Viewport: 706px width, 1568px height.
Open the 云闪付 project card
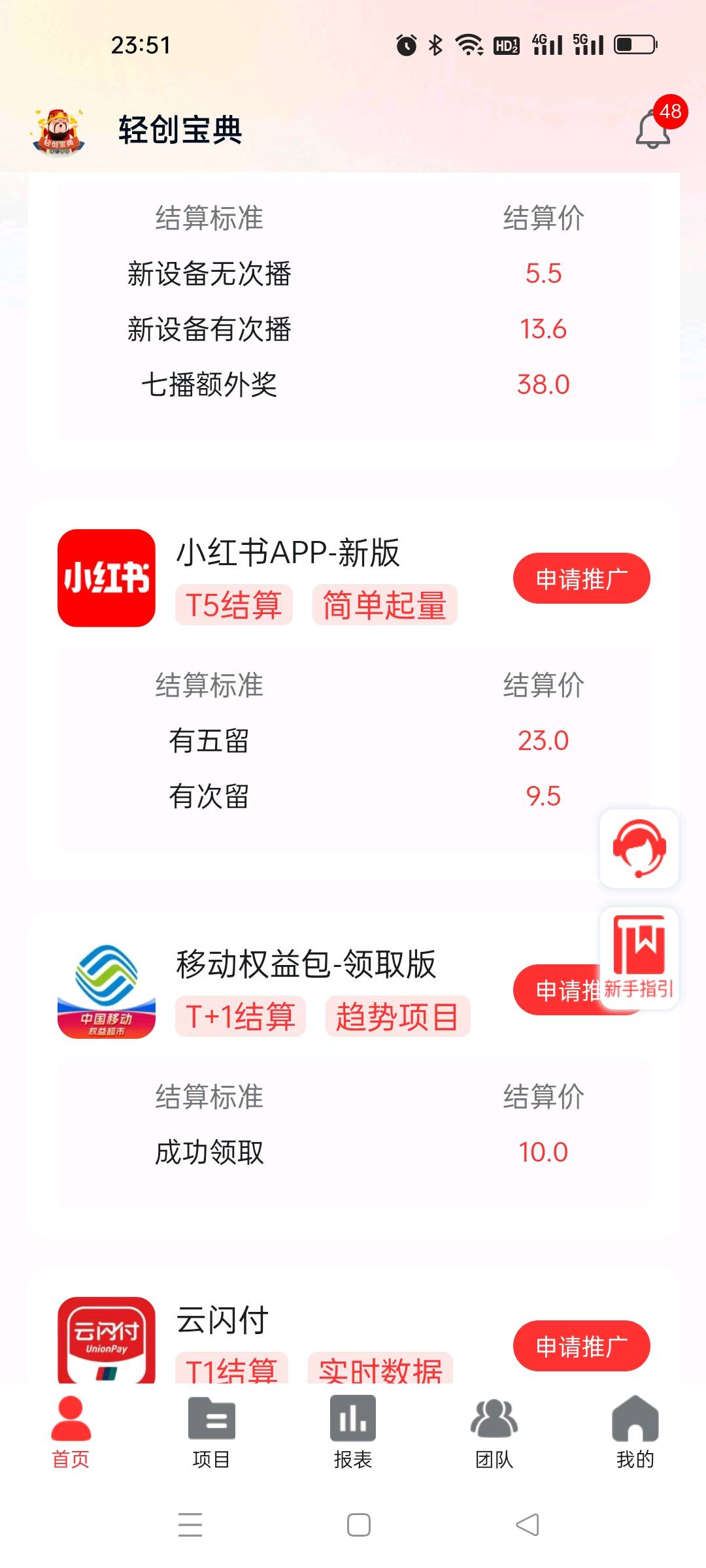(x=222, y=1320)
